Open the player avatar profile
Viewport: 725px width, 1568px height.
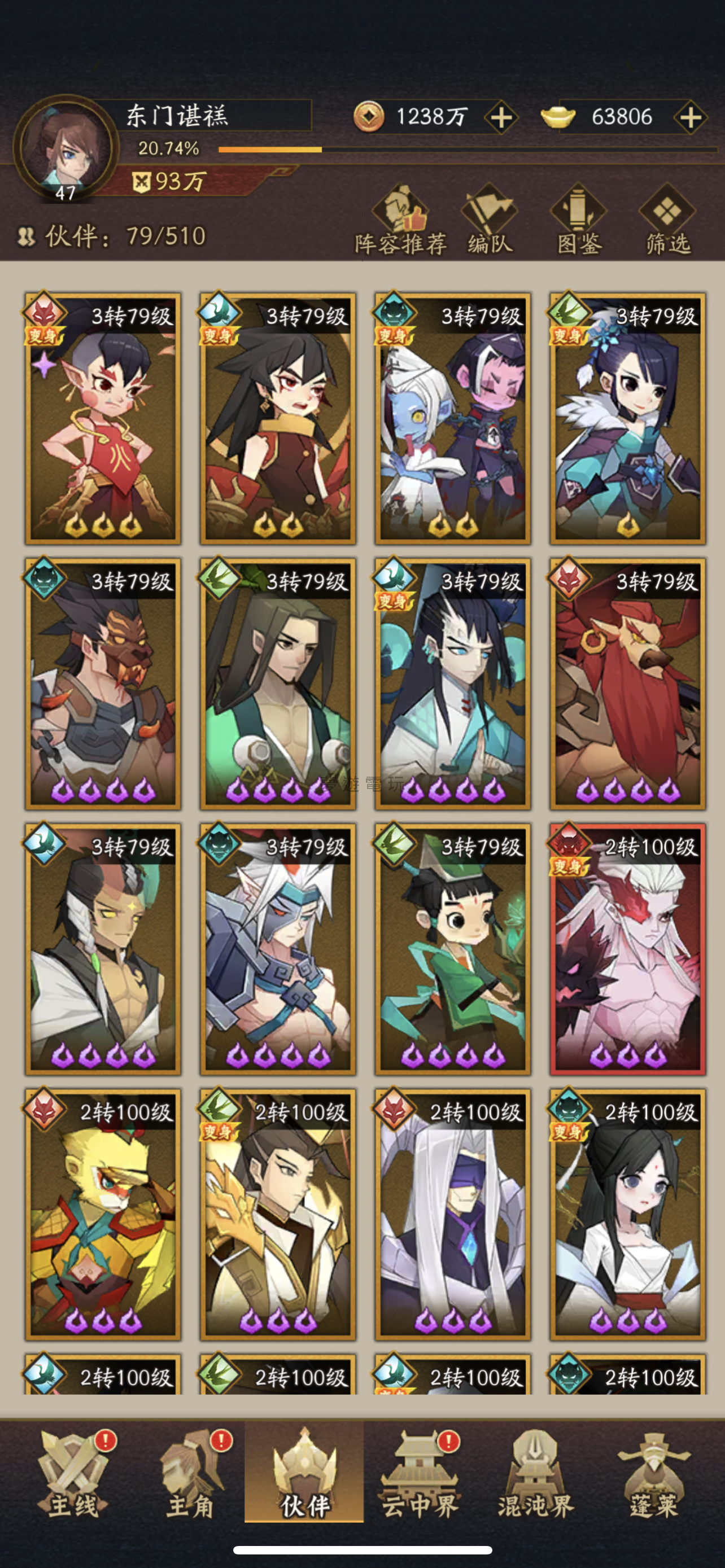pyautogui.click(x=65, y=148)
